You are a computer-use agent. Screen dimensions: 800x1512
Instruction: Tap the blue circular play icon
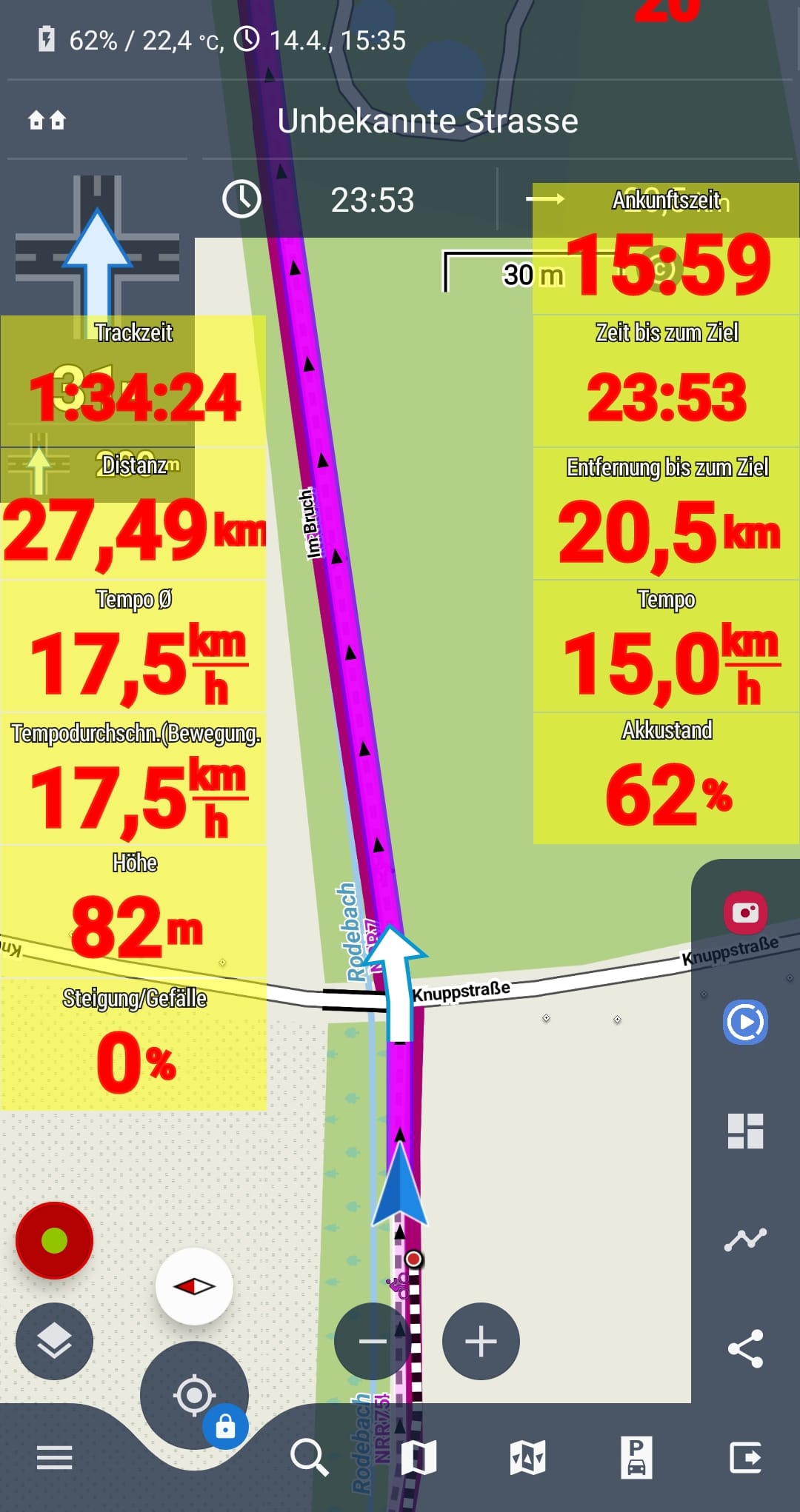click(x=745, y=1023)
